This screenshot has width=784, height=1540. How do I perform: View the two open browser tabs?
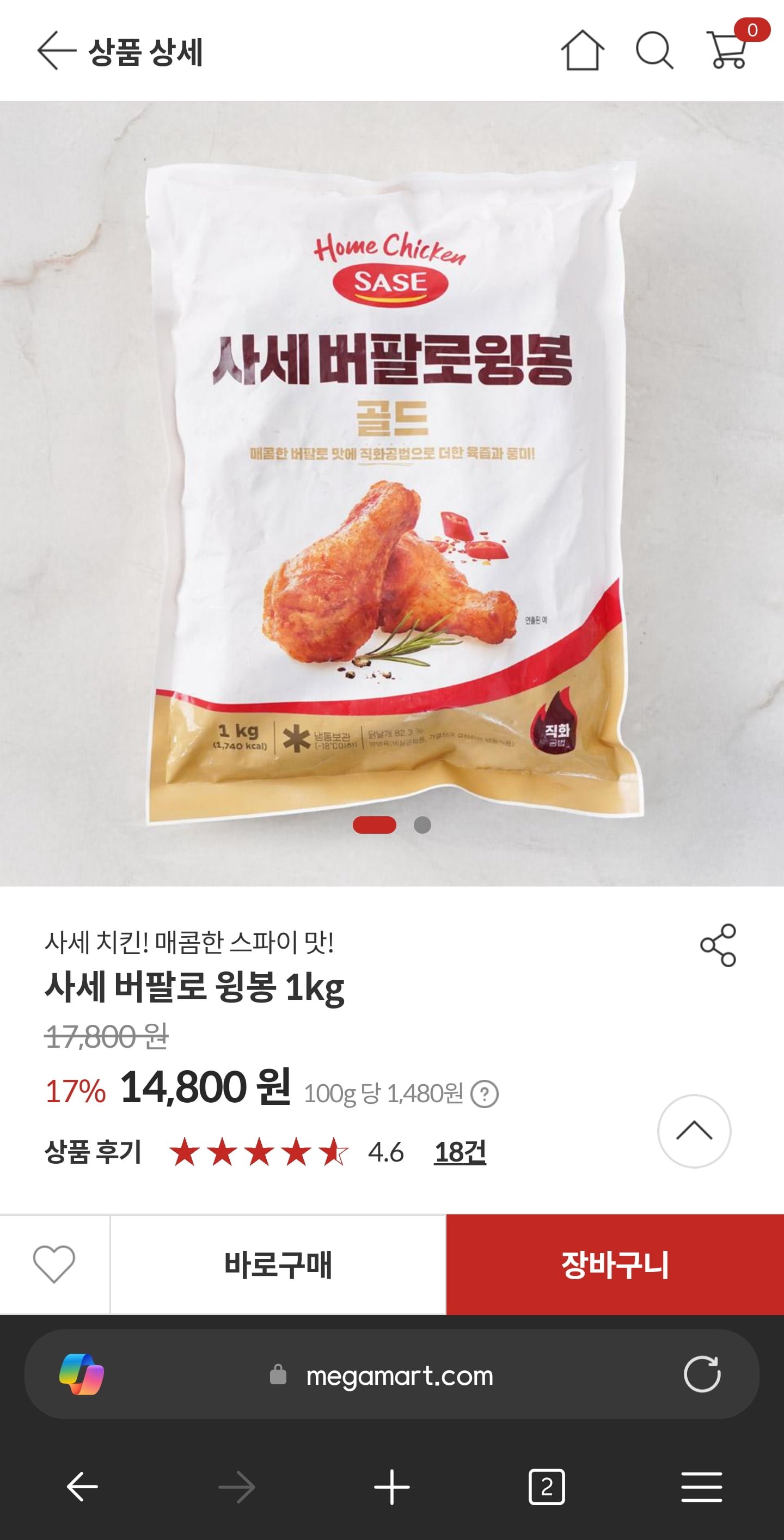546,1487
